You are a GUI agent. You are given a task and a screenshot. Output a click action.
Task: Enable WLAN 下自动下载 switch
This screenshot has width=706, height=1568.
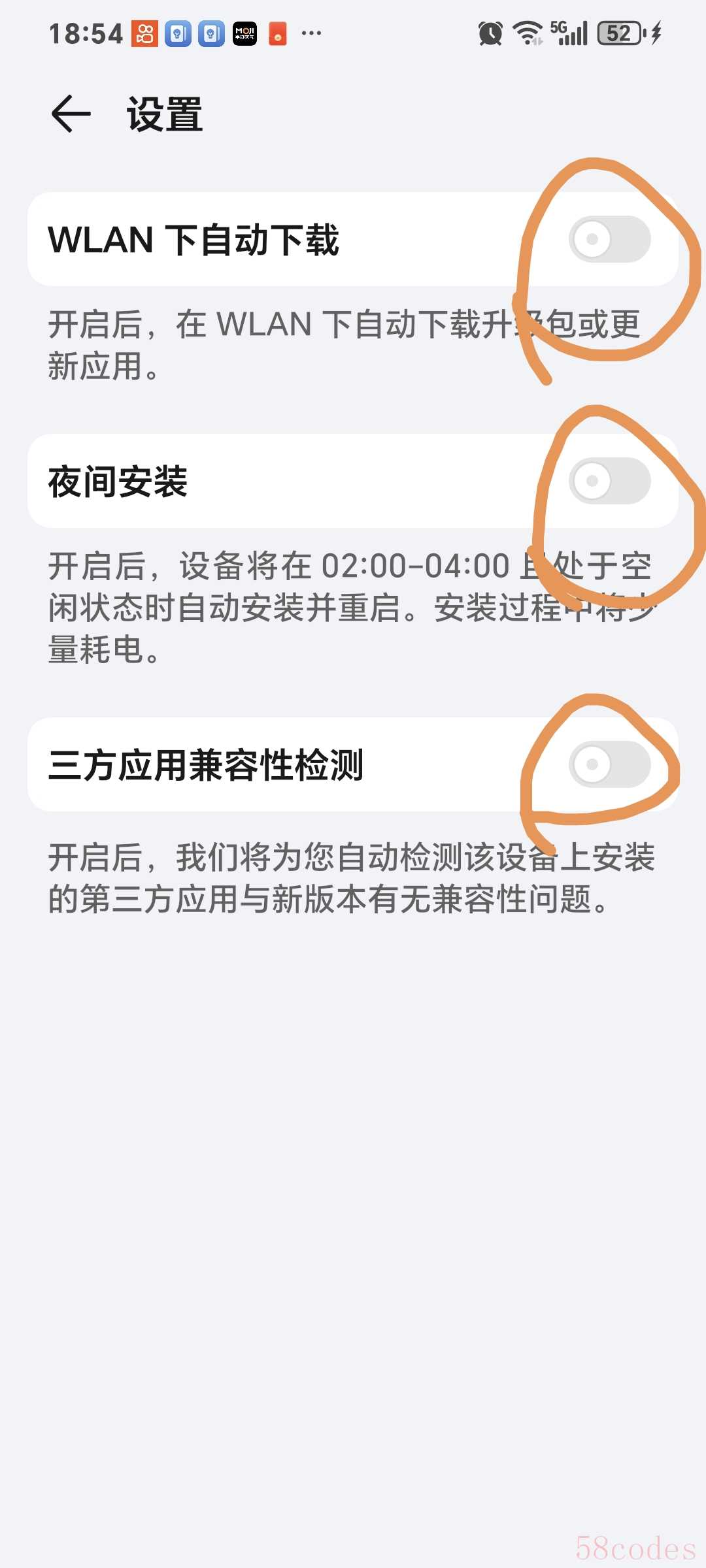tap(609, 239)
